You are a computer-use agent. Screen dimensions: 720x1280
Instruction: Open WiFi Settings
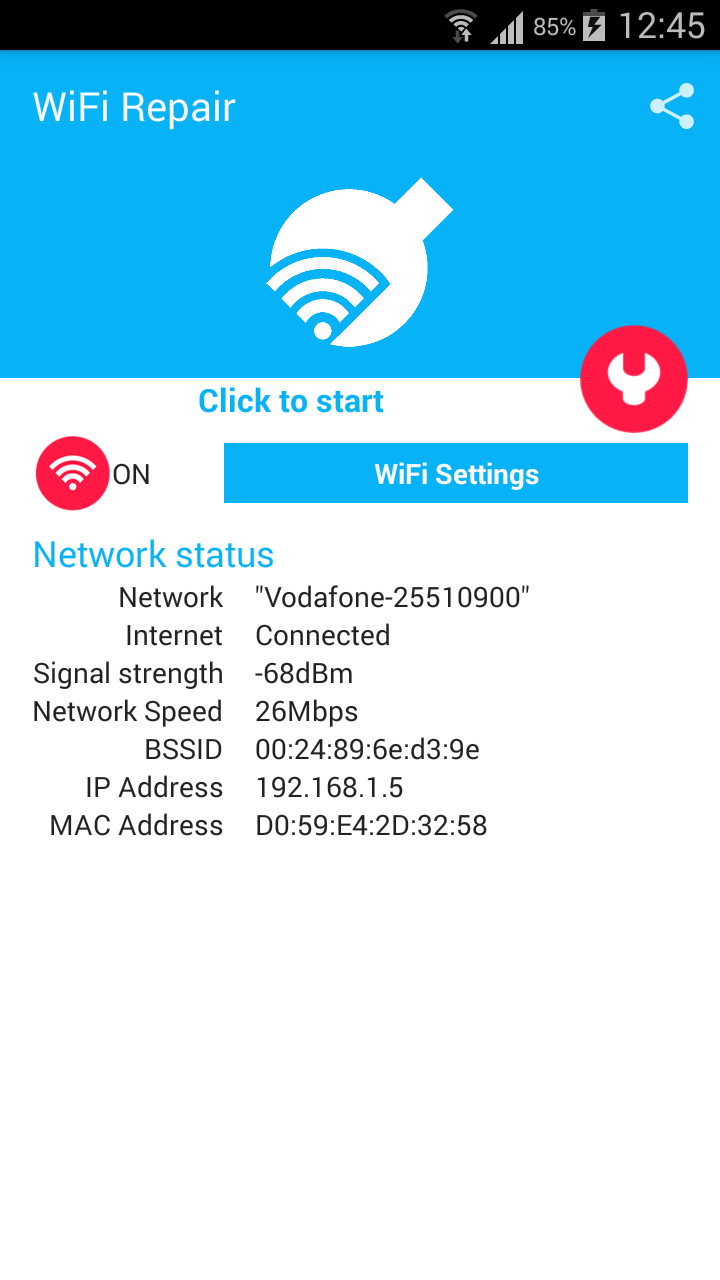pyautogui.click(x=456, y=473)
